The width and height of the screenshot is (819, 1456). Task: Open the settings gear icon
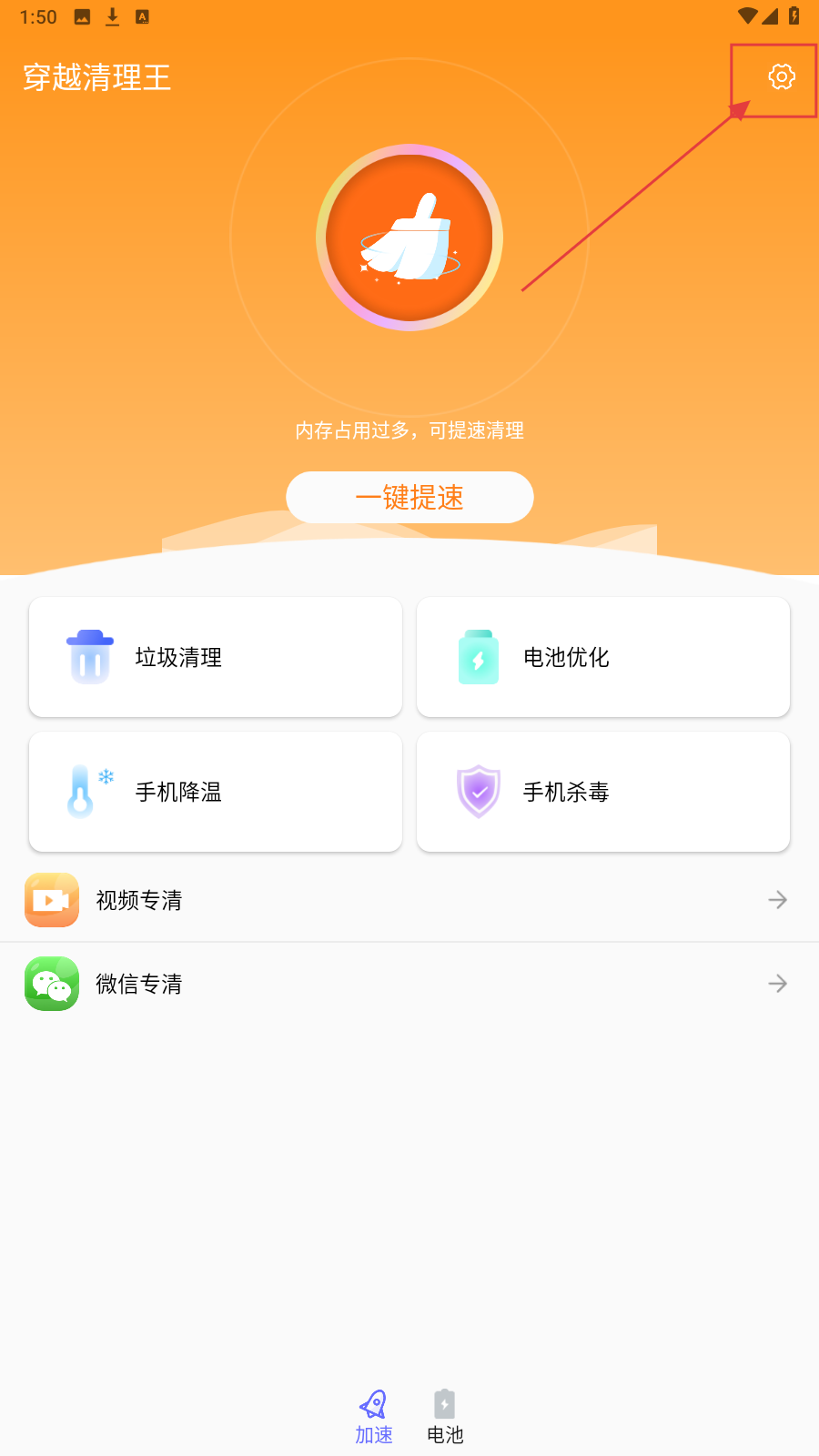781,77
